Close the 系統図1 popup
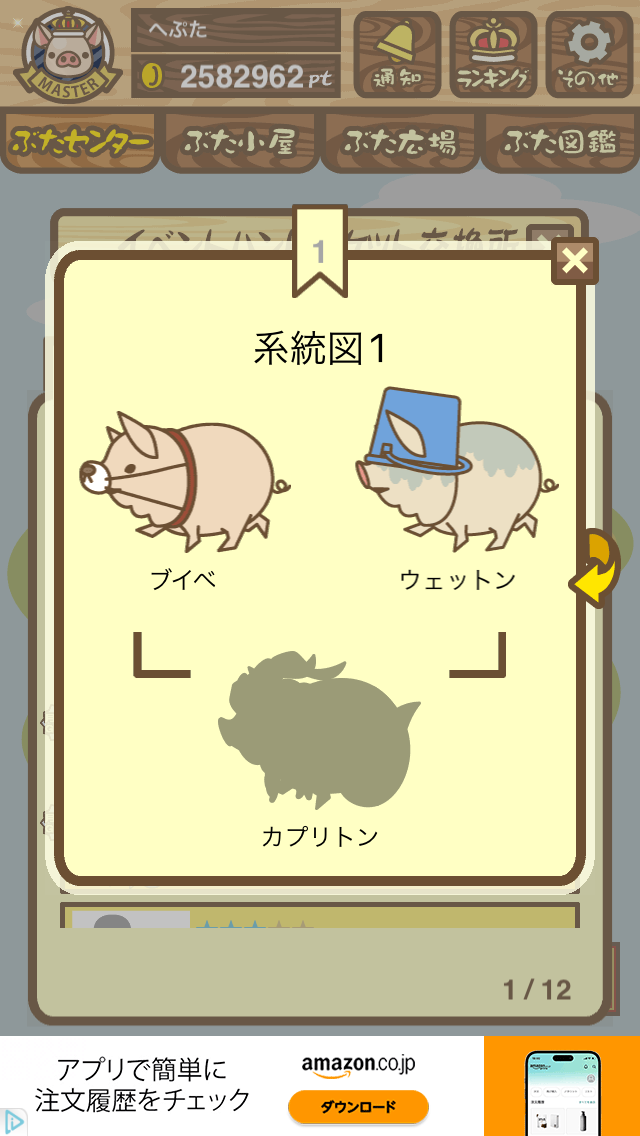This screenshot has height=1136, width=640. (575, 261)
